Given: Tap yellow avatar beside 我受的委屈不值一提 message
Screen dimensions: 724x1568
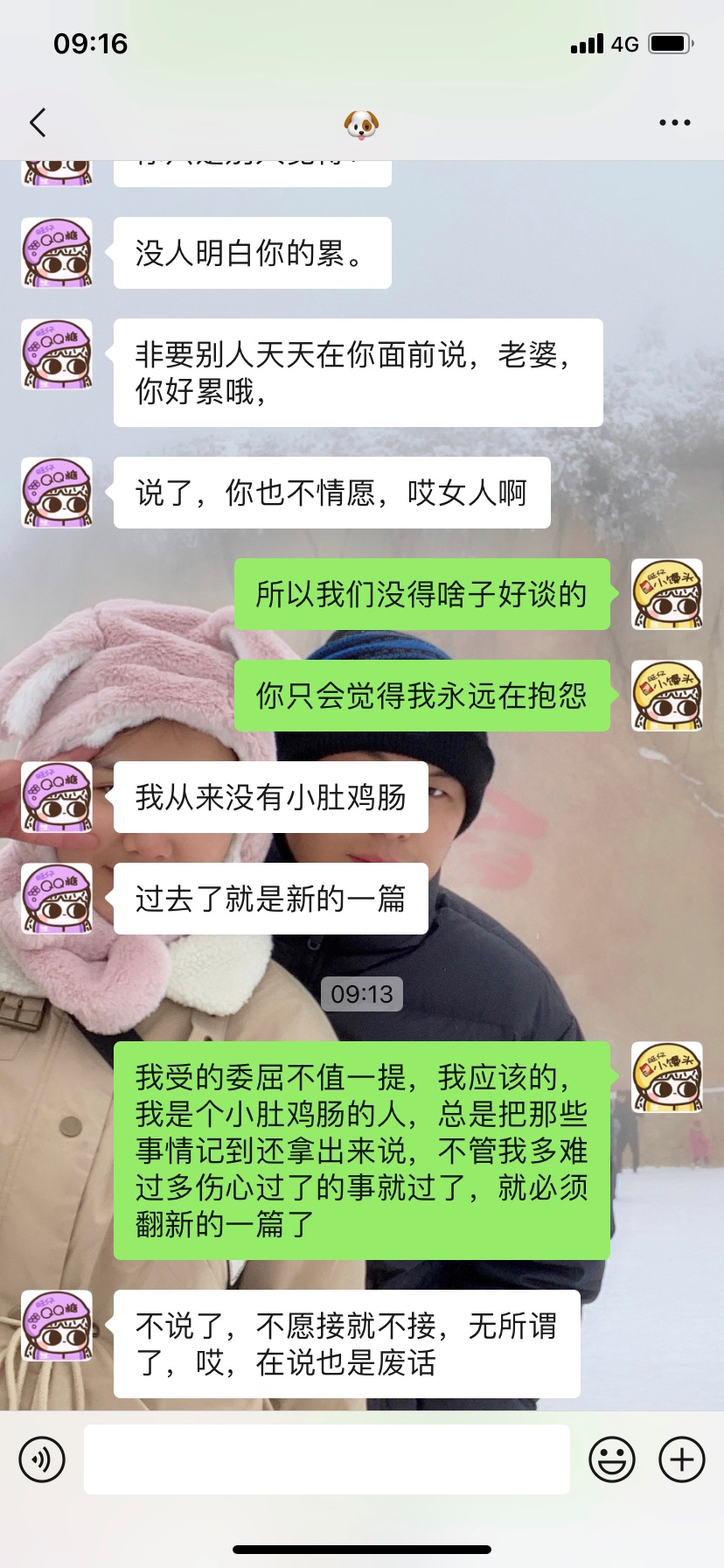Looking at the screenshot, I should 667,1077.
